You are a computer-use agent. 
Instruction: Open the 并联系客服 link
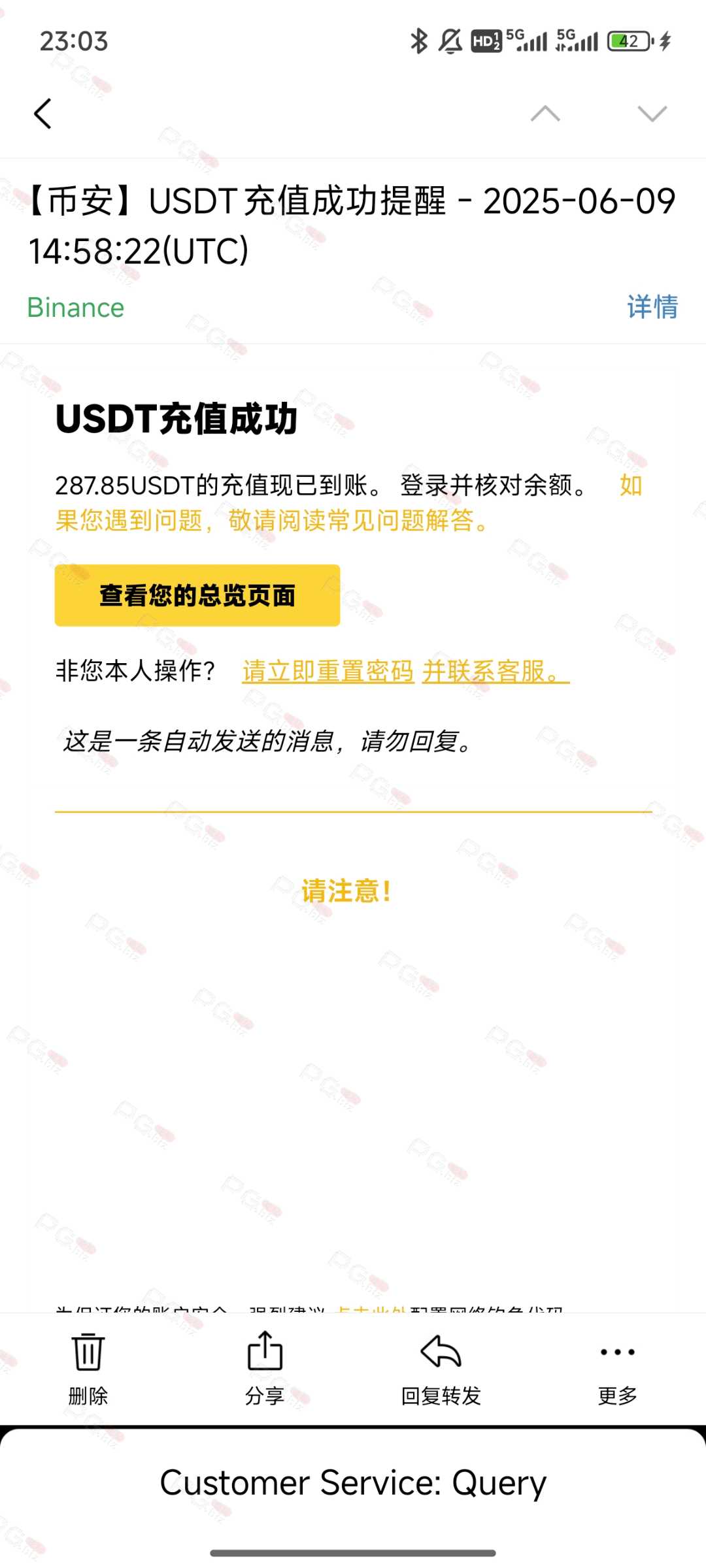[496, 671]
